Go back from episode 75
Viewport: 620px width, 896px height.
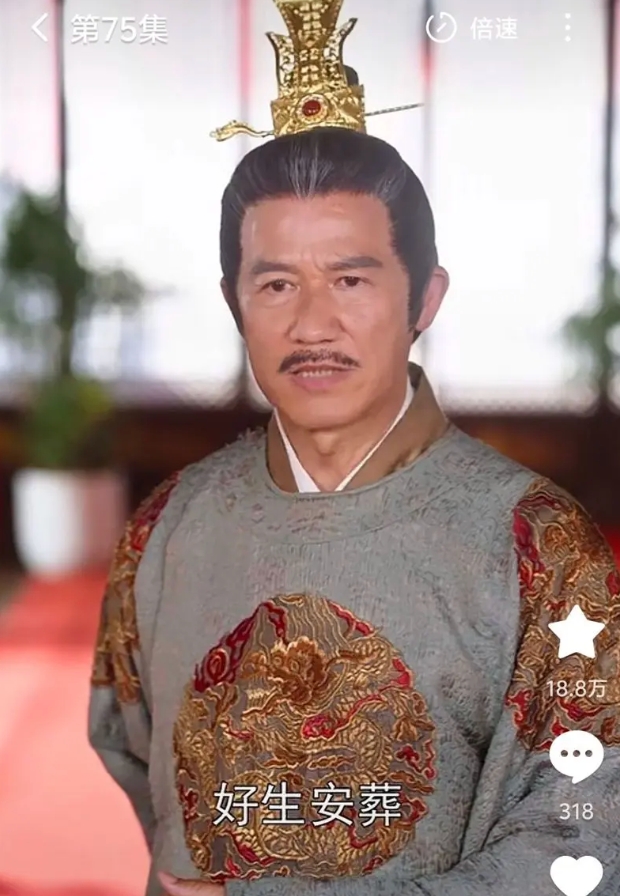(40, 28)
